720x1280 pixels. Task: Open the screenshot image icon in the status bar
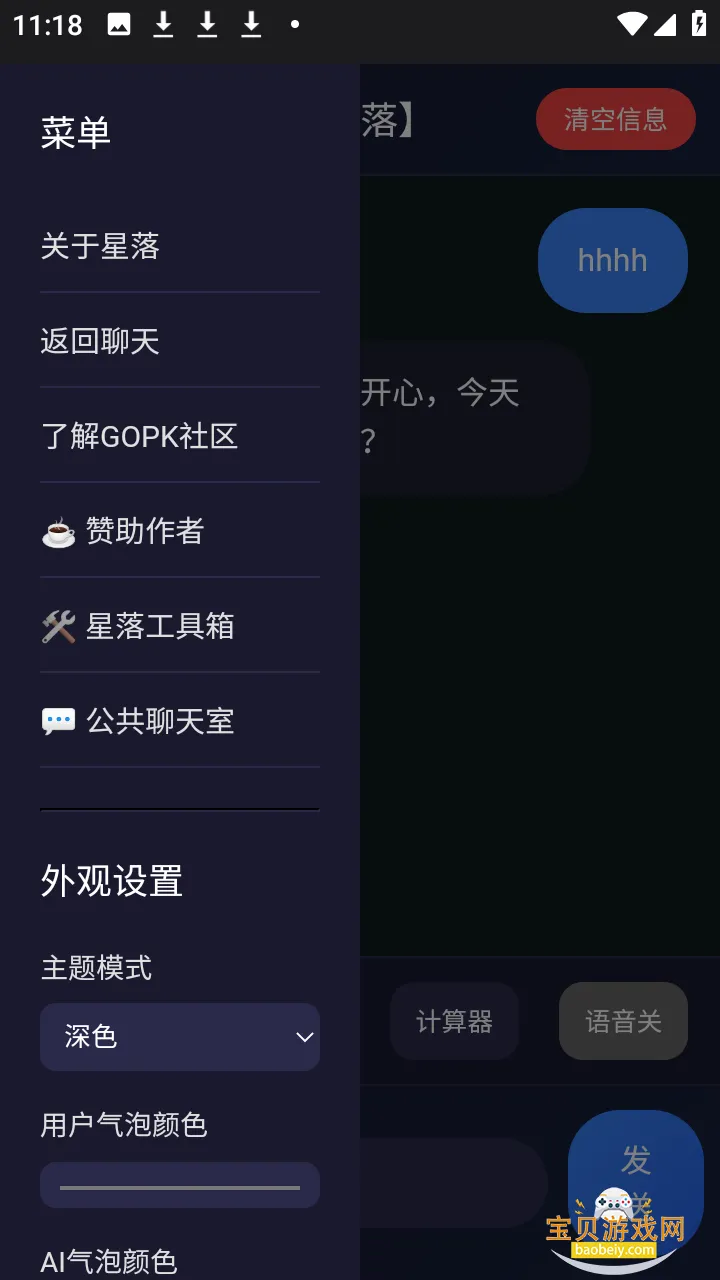[x=119, y=24]
